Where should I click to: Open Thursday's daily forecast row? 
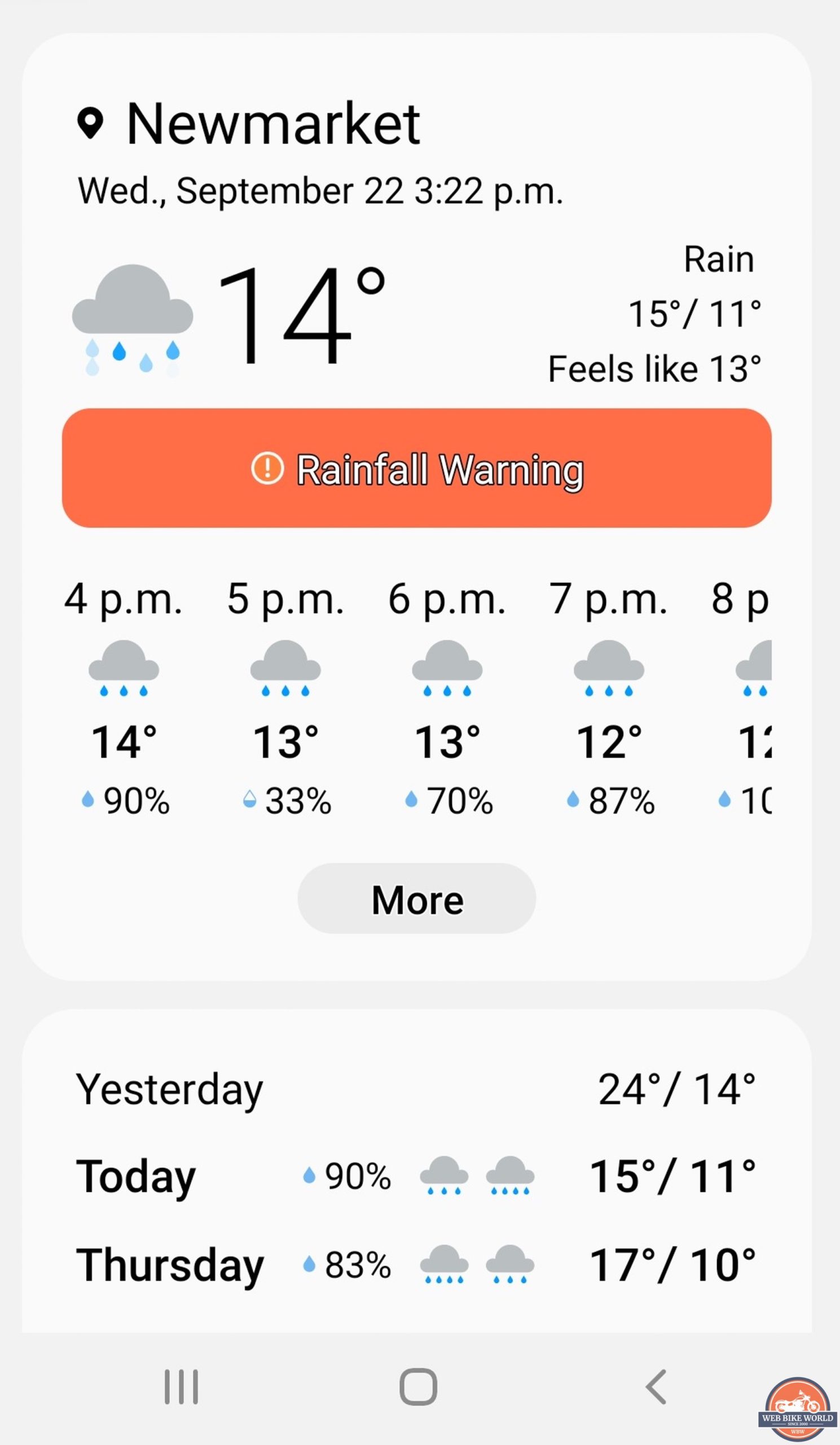416,1264
